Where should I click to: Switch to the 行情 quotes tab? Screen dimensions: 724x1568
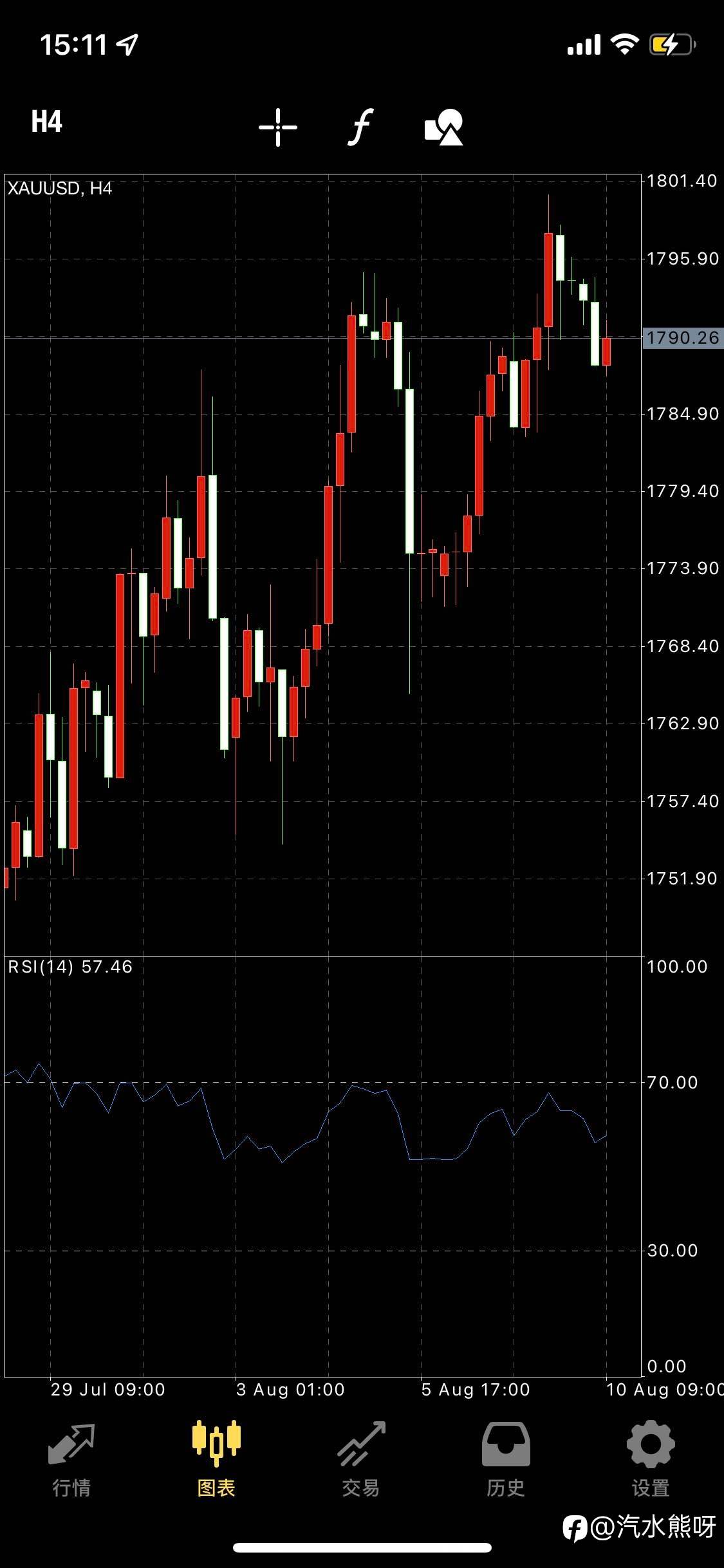[x=71, y=1460]
